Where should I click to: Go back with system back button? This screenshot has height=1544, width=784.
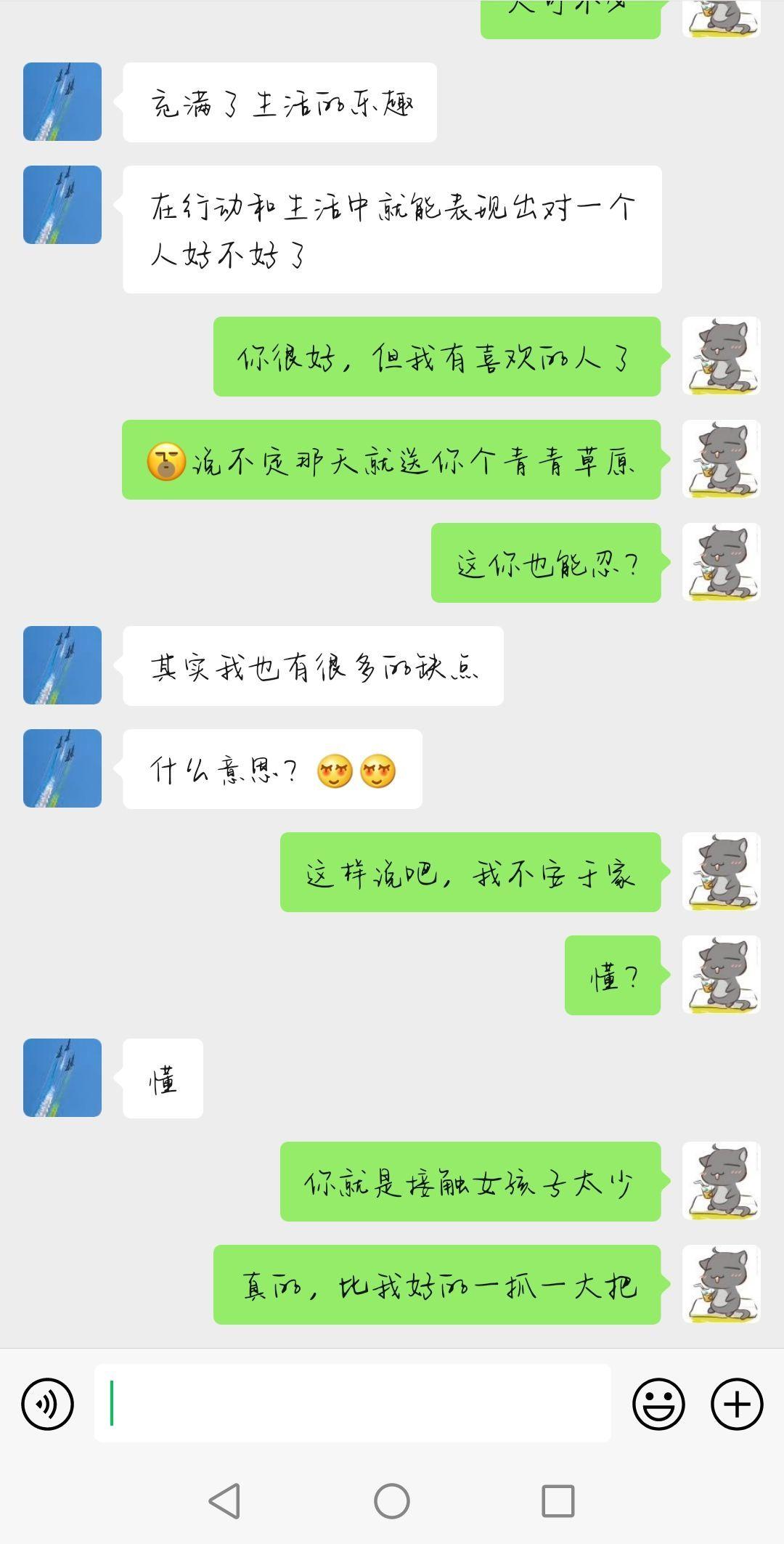(224, 1500)
